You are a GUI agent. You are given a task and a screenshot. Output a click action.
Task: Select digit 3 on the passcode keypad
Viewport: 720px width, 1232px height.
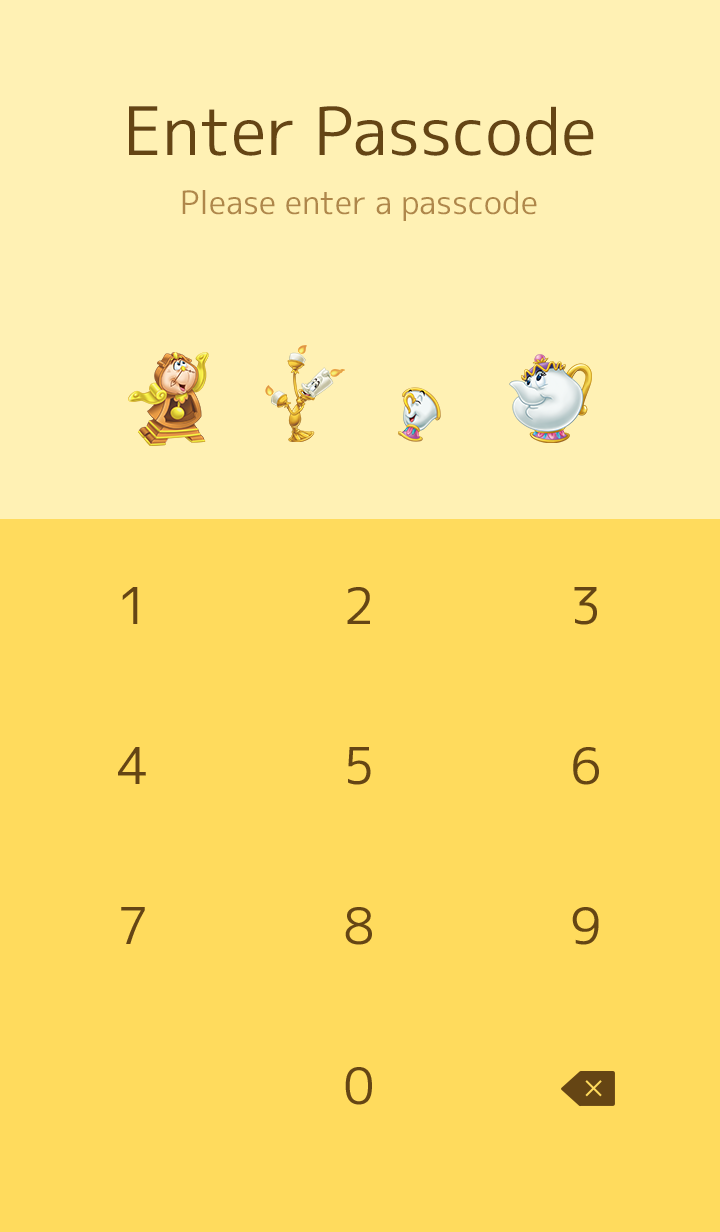coord(586,607)
